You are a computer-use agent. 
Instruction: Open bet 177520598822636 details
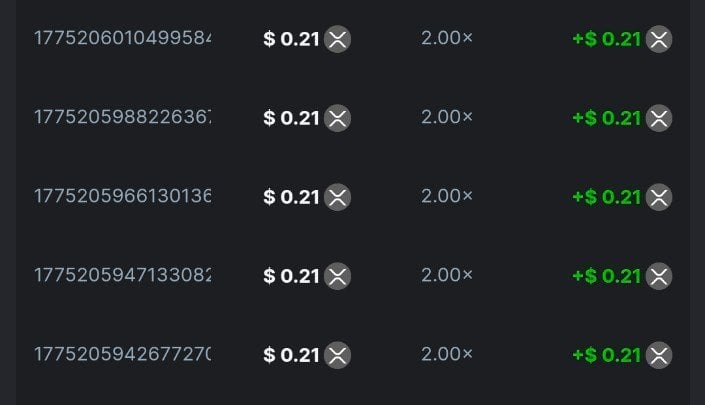122,118
